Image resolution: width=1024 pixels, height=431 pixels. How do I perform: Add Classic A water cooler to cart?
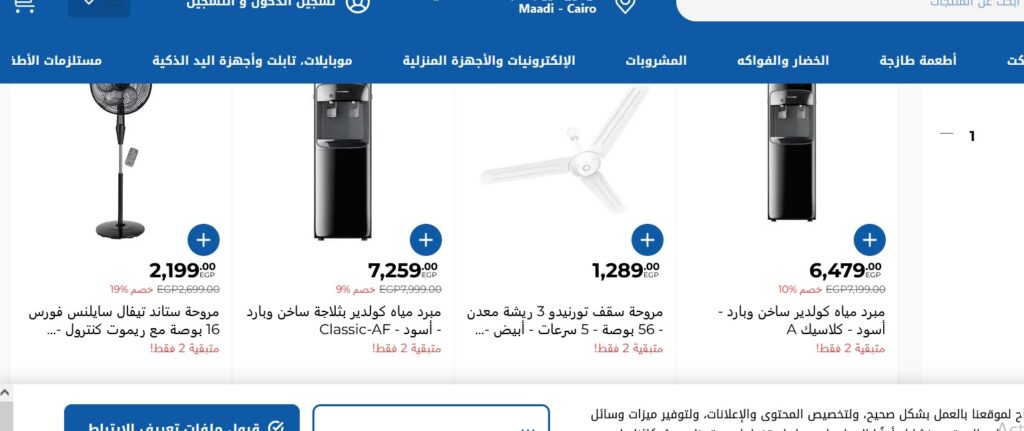pos(869,240)
